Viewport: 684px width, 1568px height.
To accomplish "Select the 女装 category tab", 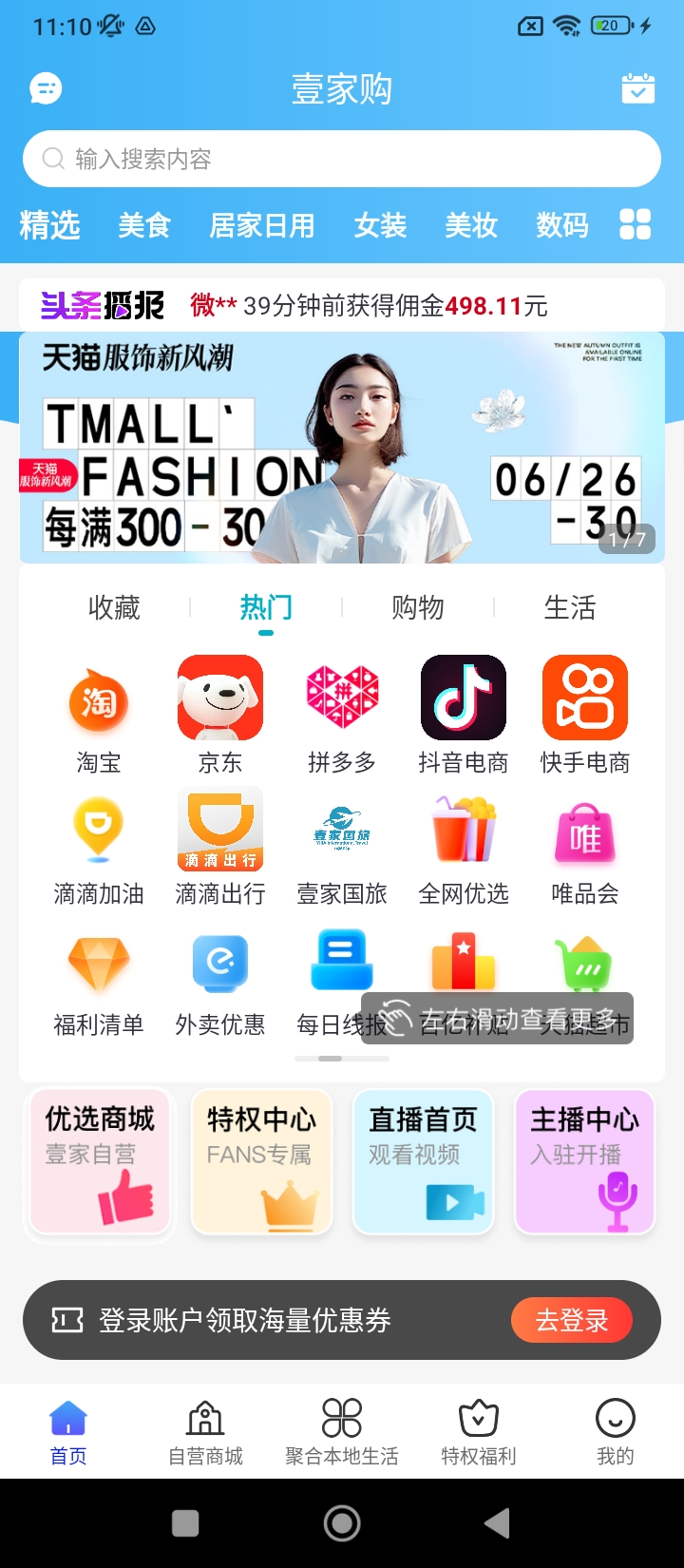I will pyautogui.click(x=380, y=225).
